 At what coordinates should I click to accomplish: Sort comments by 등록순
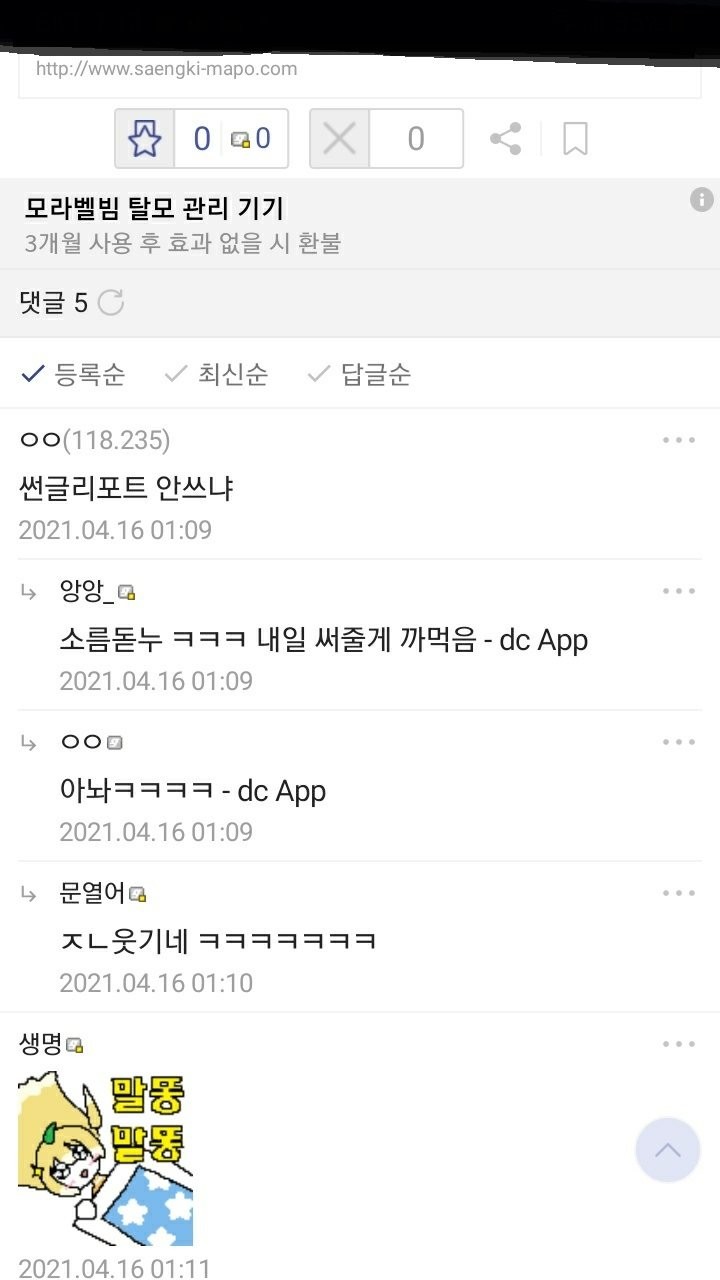(74, 374)
